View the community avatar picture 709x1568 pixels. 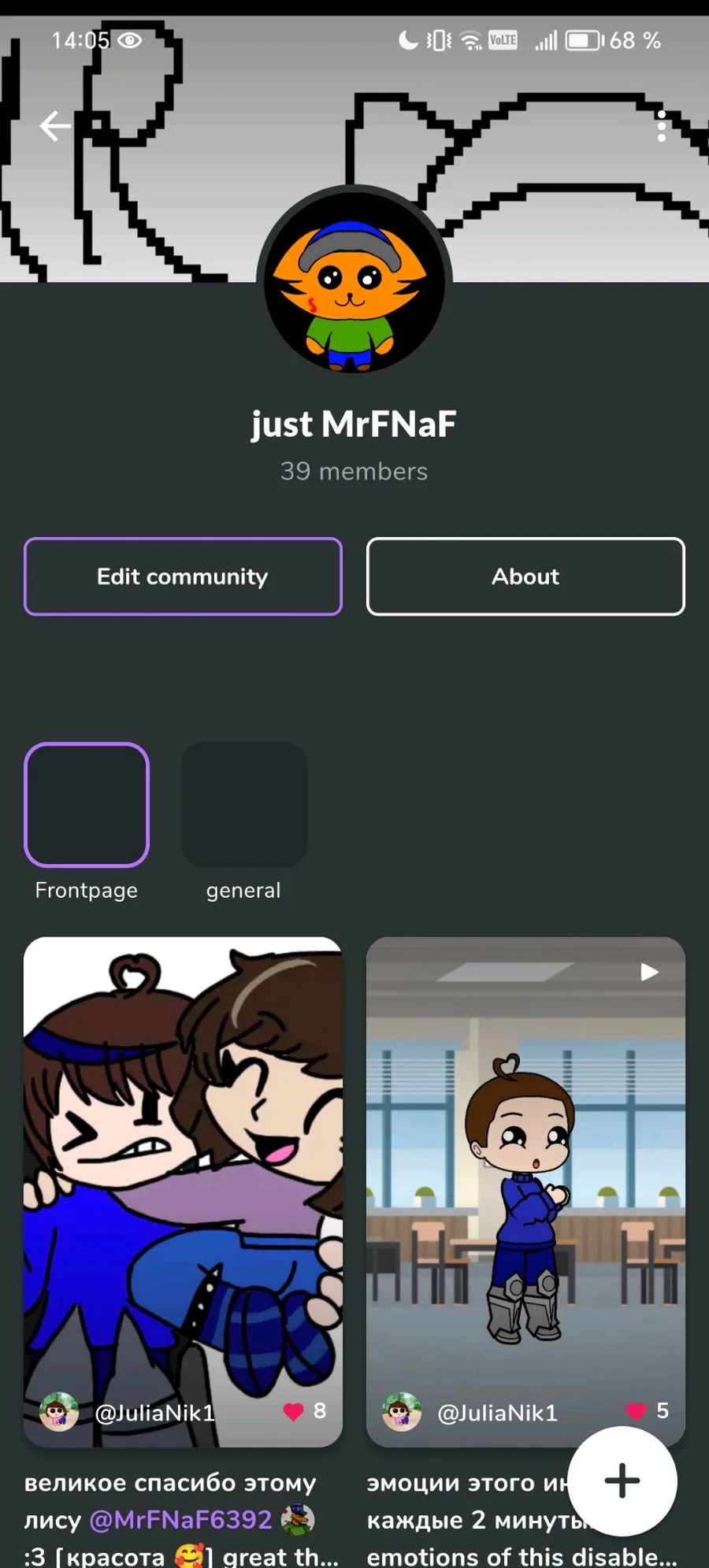click(354, 282)
